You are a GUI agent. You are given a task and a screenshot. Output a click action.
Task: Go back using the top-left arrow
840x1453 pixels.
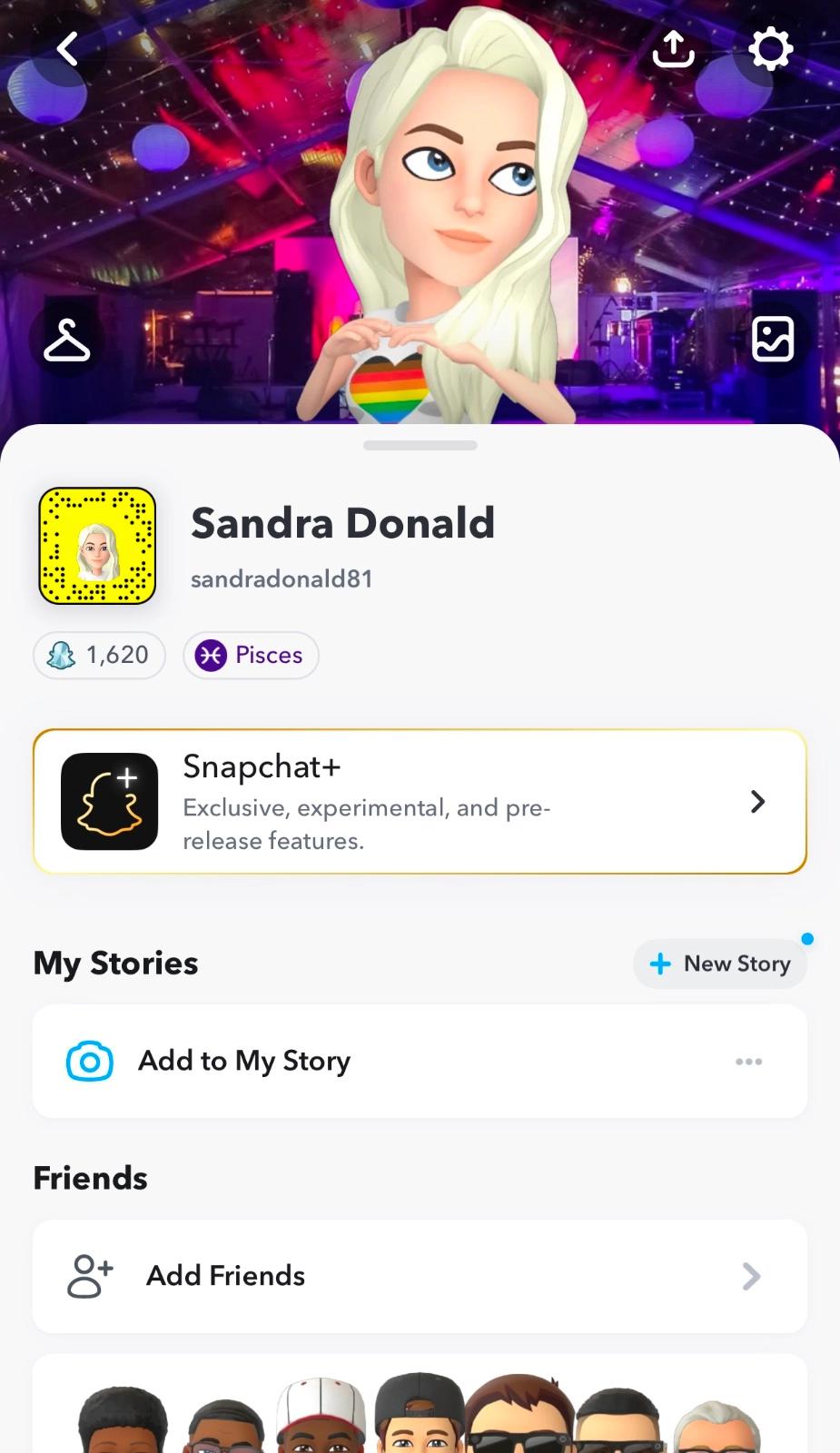click(x=68, y=49)
